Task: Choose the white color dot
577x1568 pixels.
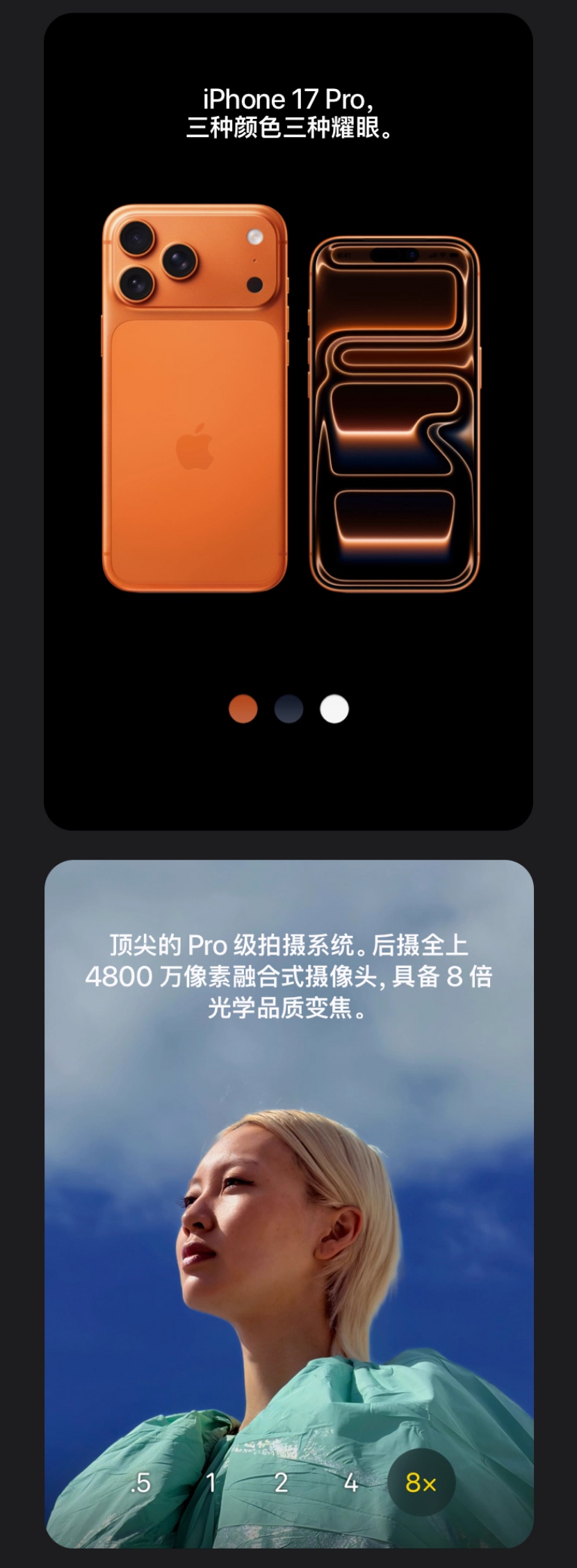Action: click(x=333, y=709)
